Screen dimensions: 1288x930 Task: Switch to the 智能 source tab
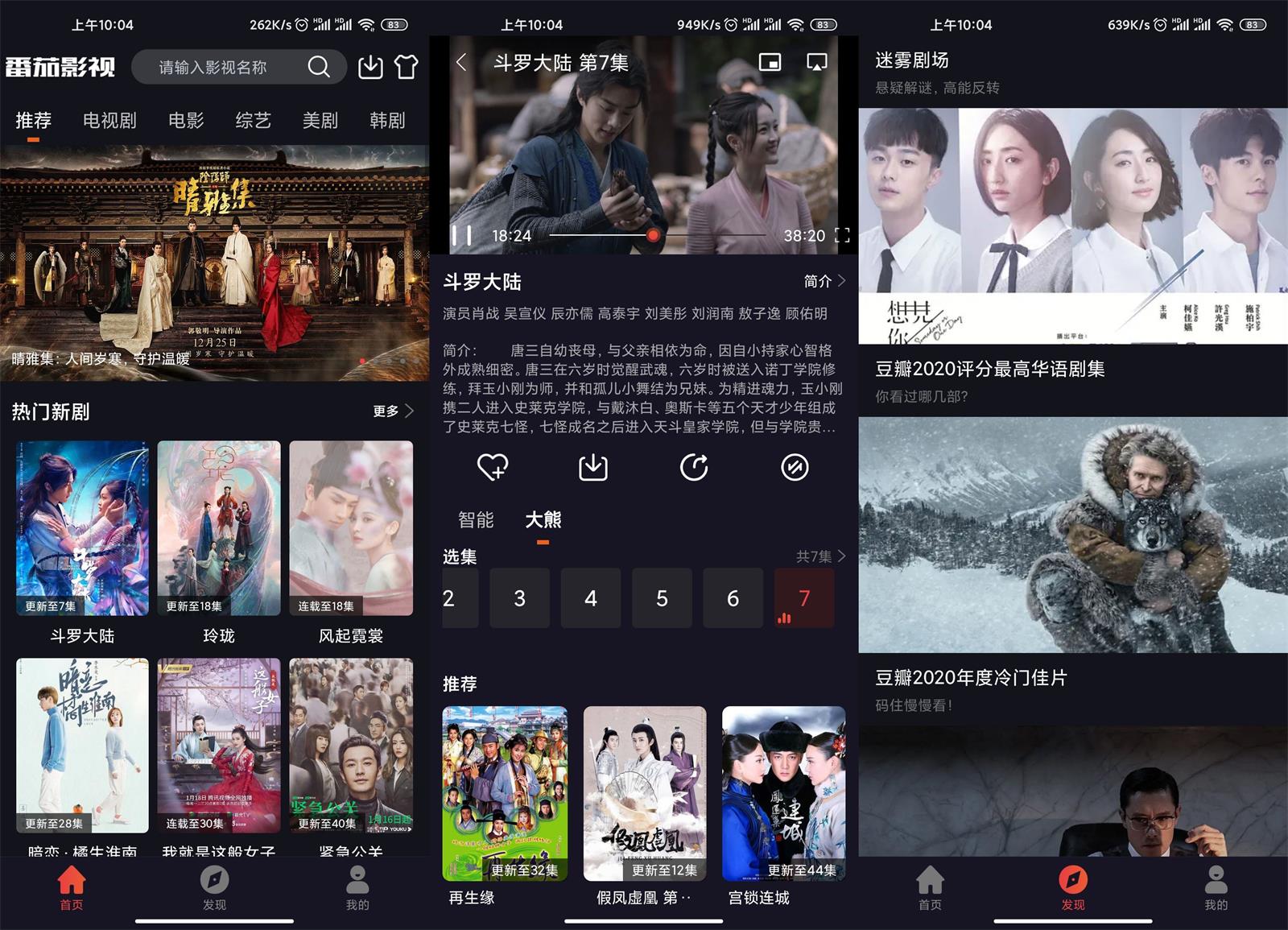(x=476, y=520)
